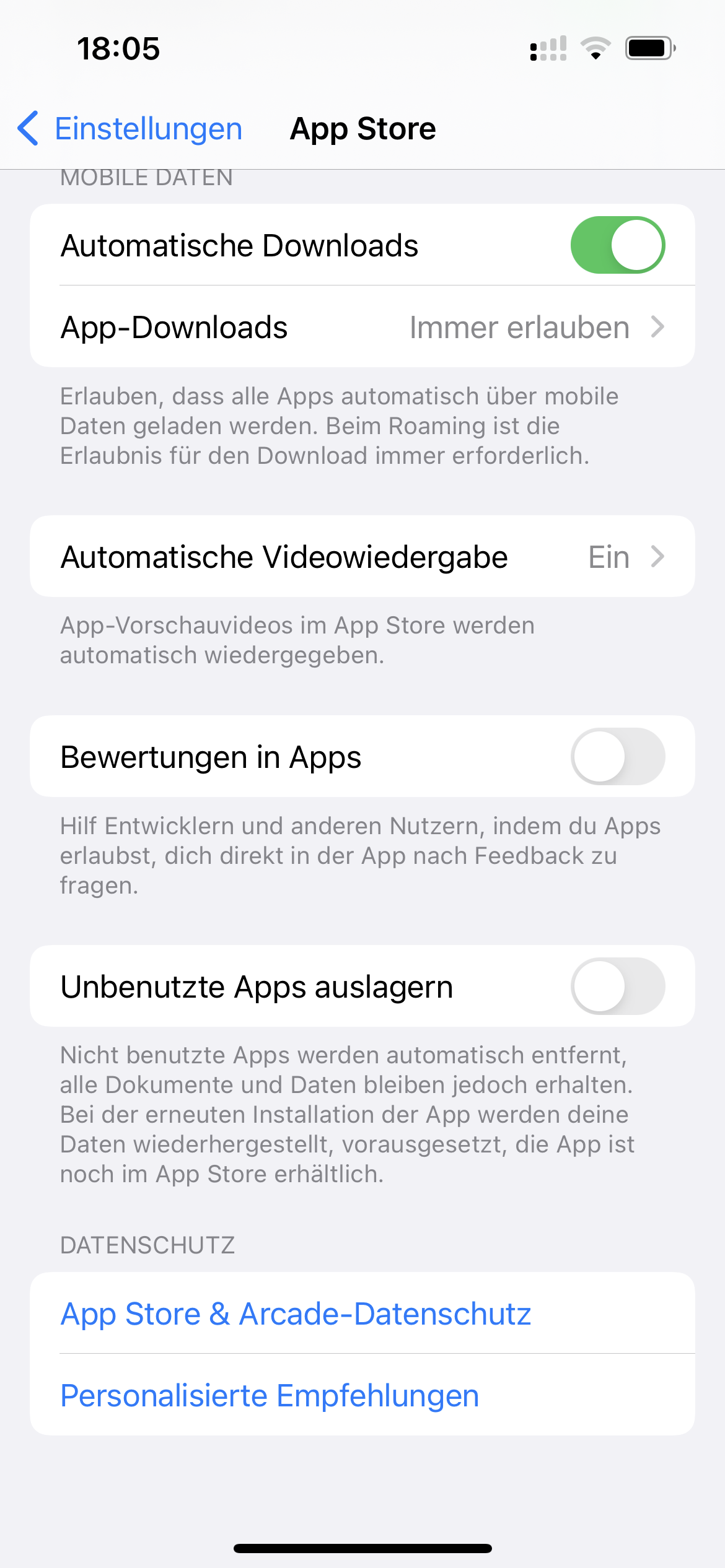Viewport: 725px width, 1568px height.
Task: Open App Store & Arcade-Datenschutz link
Action: 296,1313
